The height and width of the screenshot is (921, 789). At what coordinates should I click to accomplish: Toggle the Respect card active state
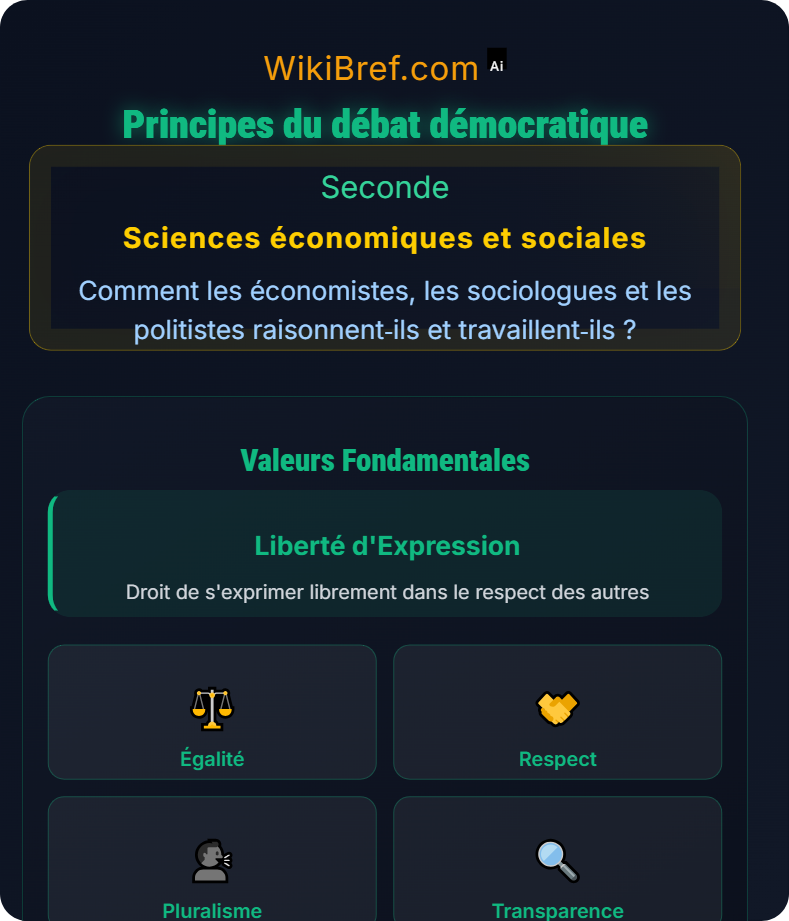(557, 712)
